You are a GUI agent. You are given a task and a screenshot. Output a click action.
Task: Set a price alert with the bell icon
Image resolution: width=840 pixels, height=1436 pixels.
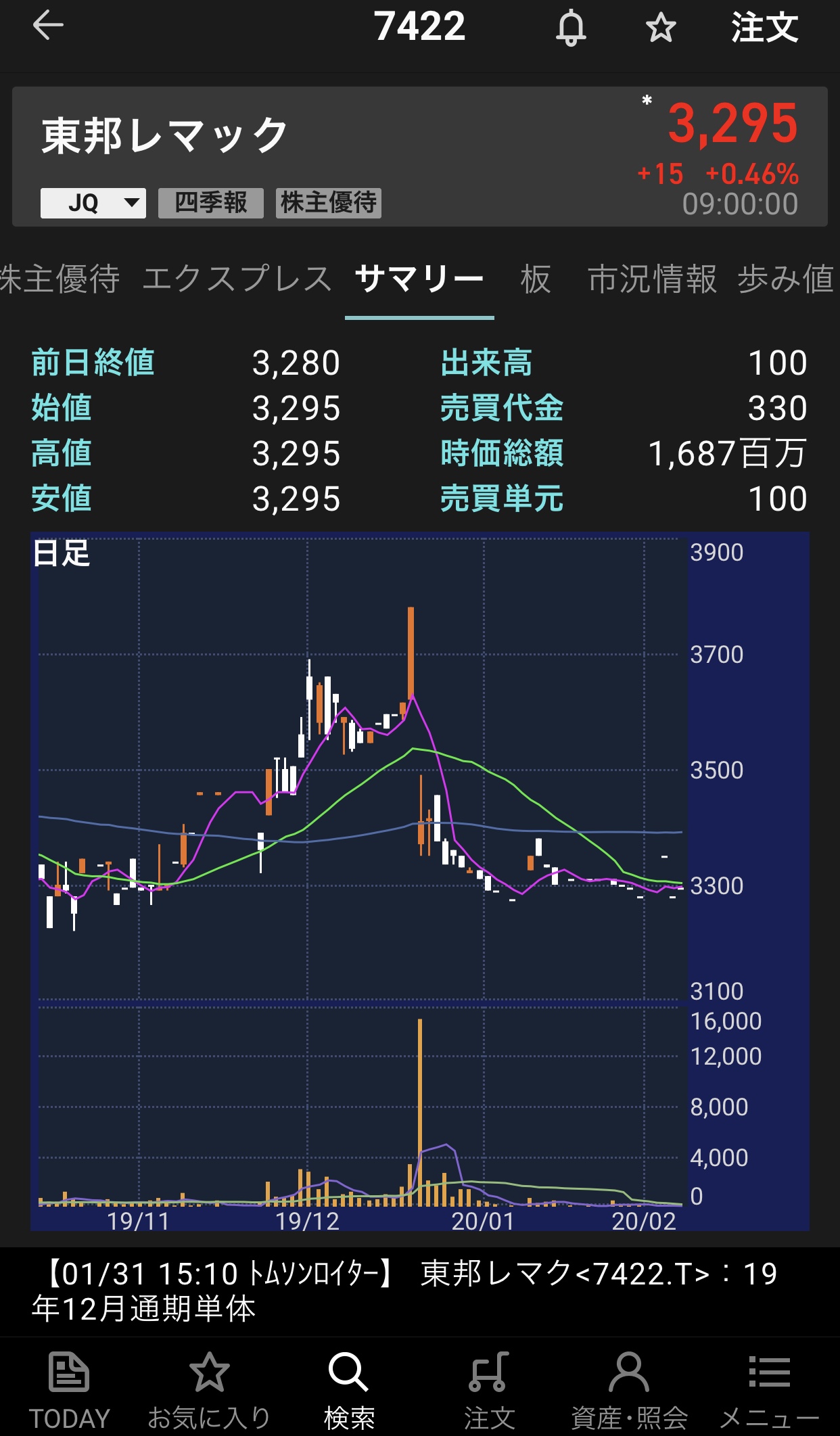point(571,28)
